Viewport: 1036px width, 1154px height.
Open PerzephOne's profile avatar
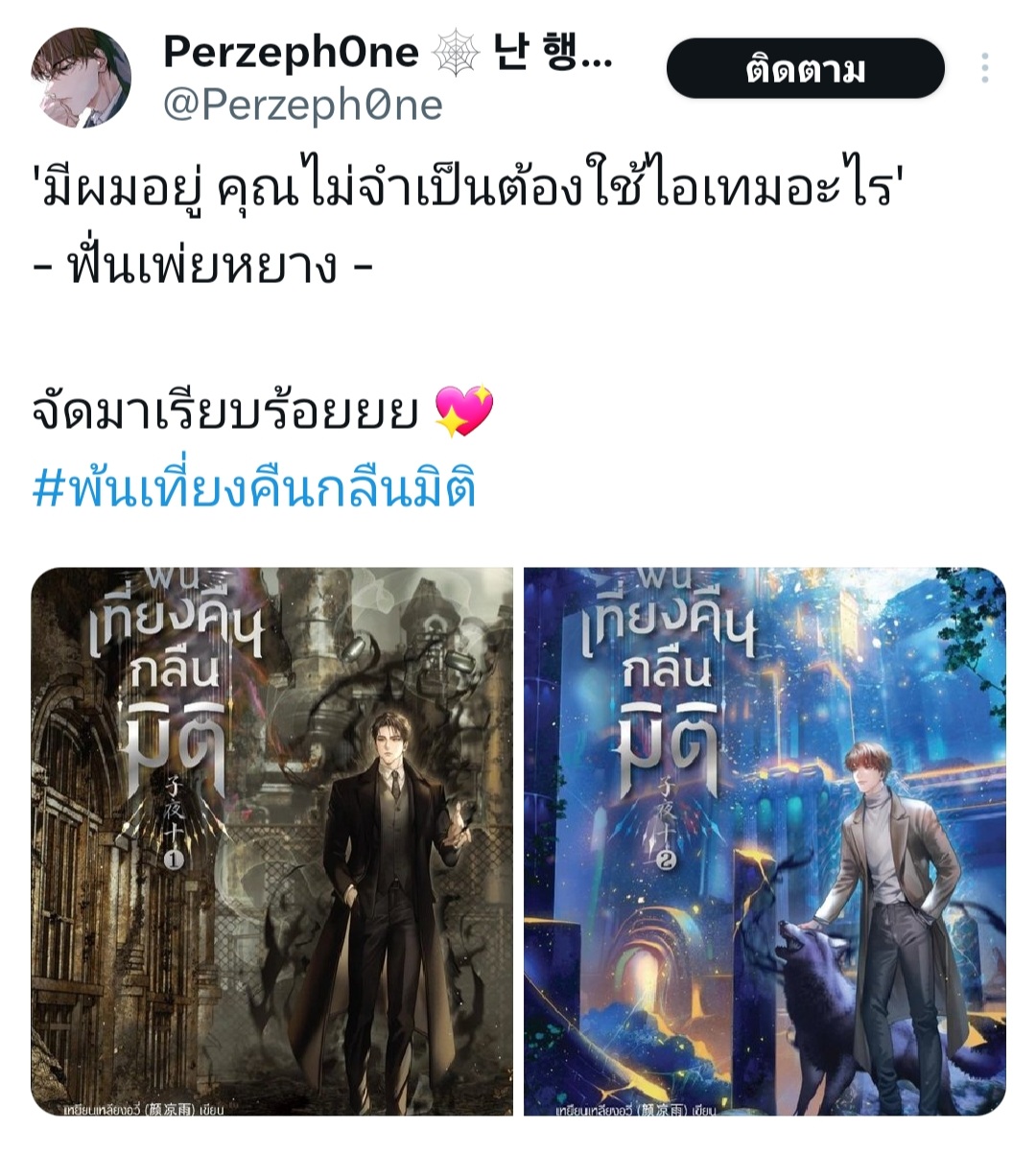[81, 78]
